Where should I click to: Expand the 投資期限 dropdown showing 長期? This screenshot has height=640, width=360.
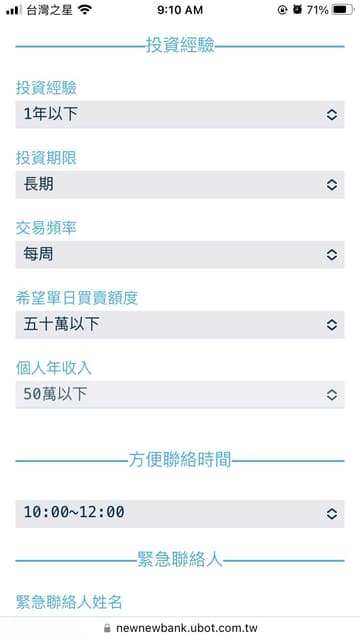point(180,185)
